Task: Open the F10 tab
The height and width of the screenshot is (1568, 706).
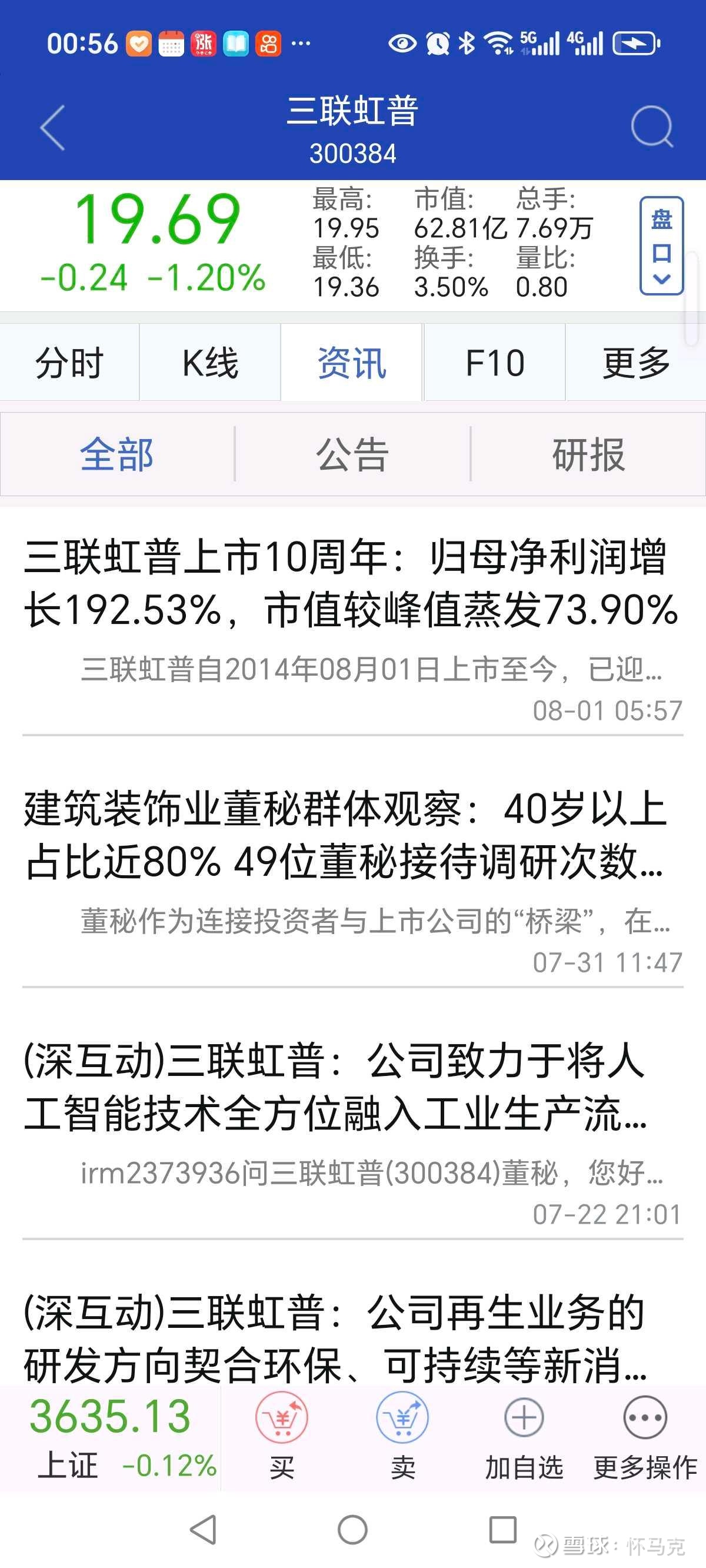Action: click(494, 363)
